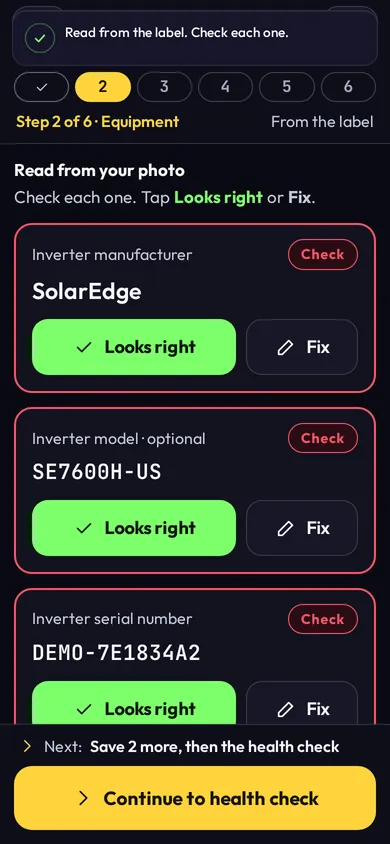Go back to the completed step 1
The height and width of the screenshot is (844, 390).
[41, 87]
